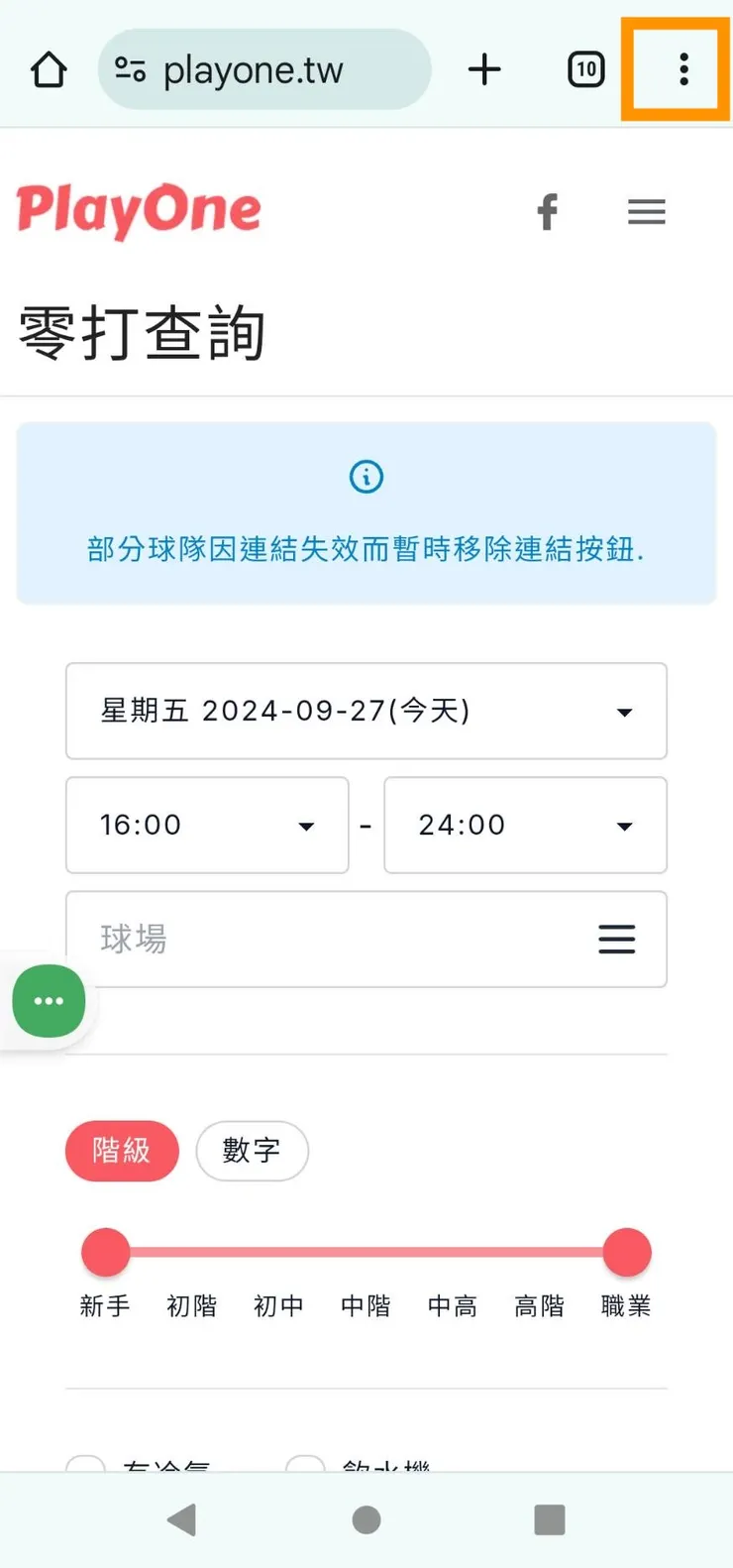Switch to the browser tab overview

[x=585, y=69]
